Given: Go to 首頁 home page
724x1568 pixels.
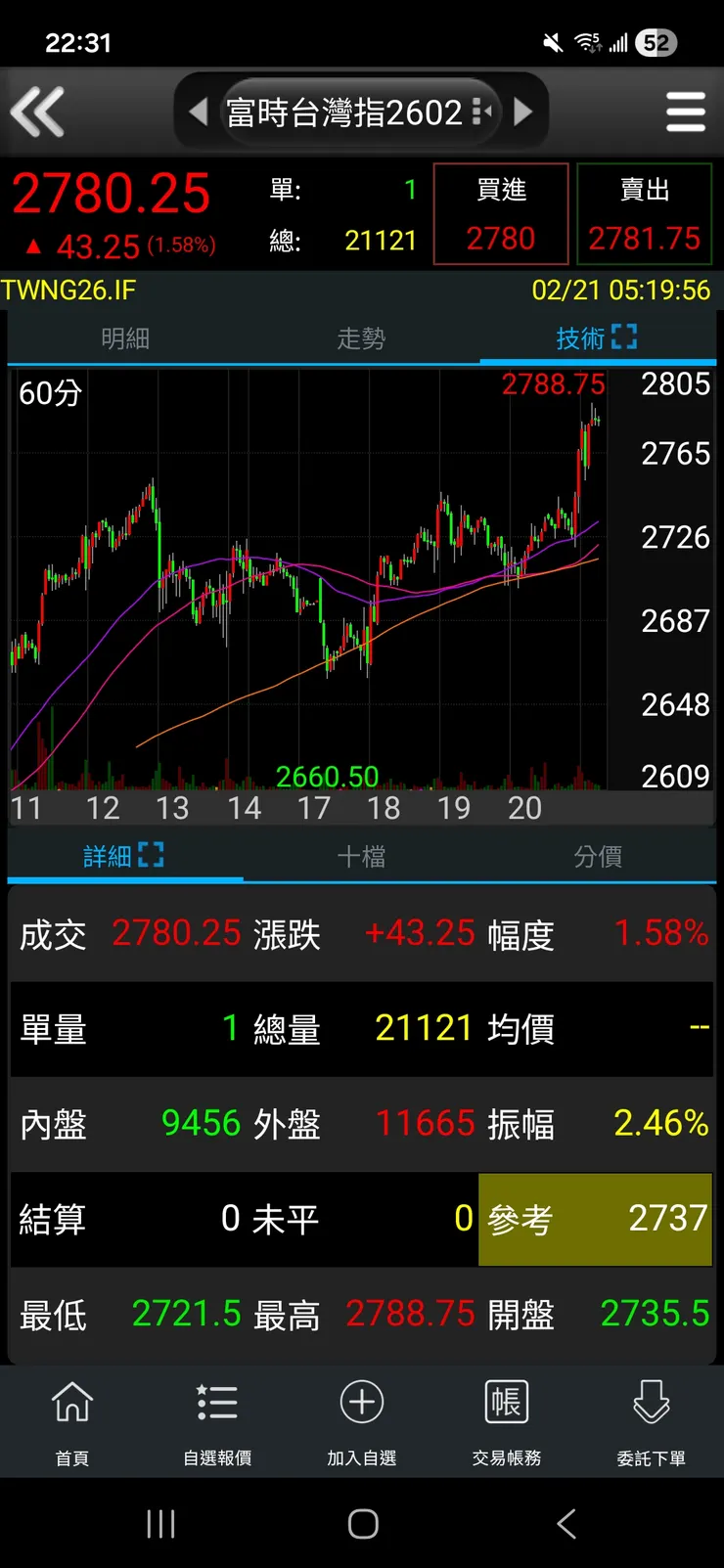Looking at the screenshot, I should pos(72,1421).
